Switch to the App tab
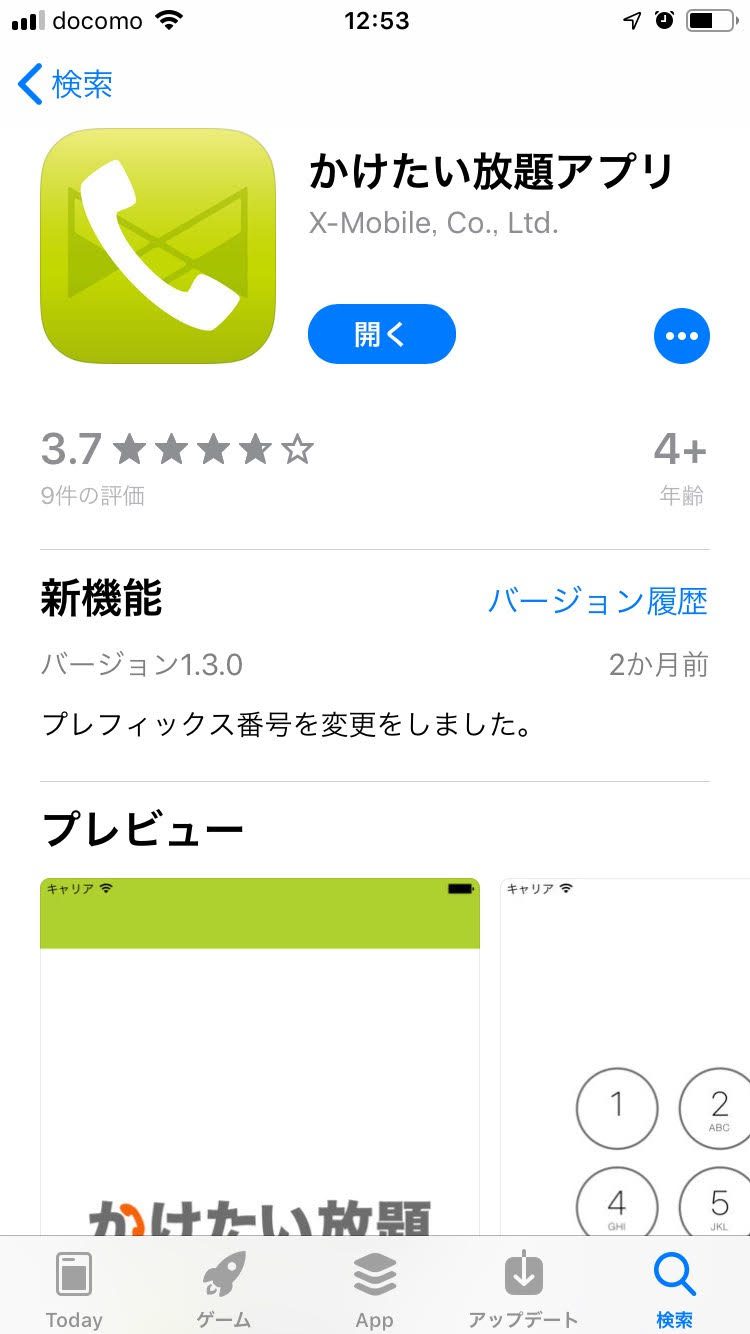The height and width of the screenshot is (1334, 750). [x=374, y=1289]
